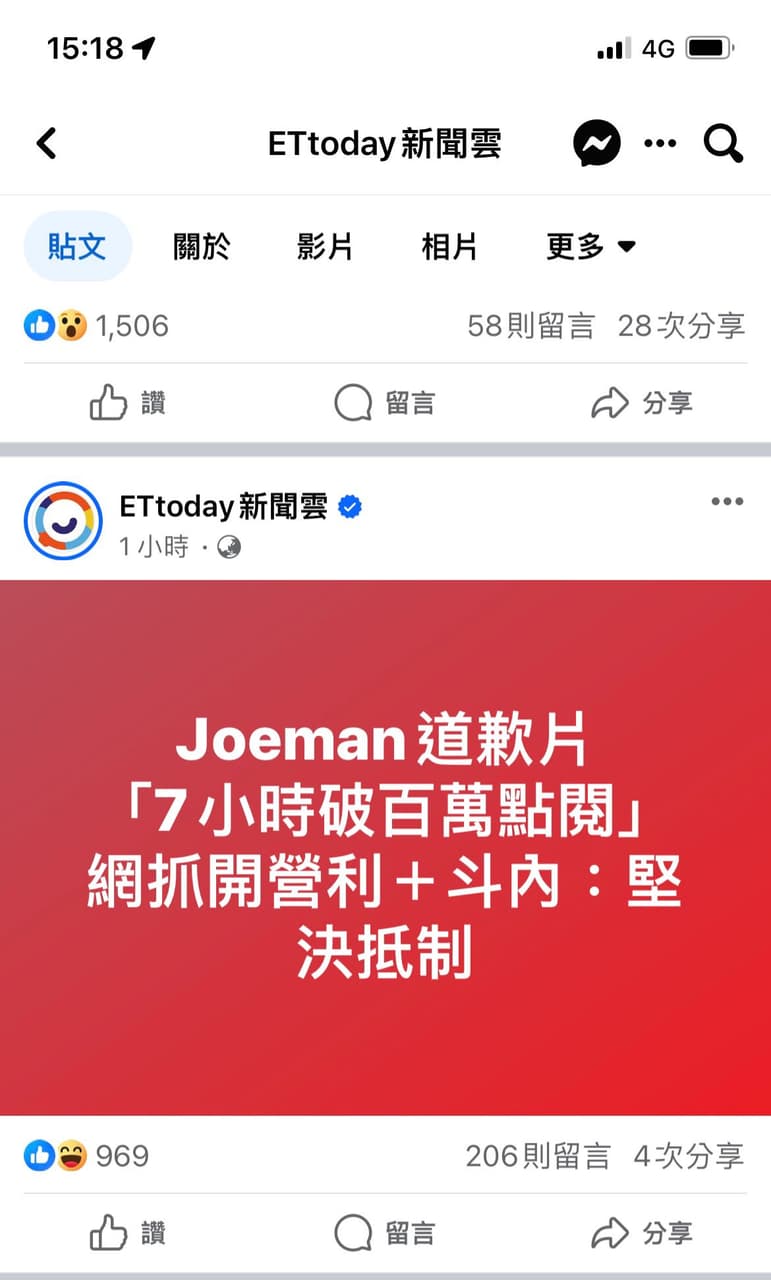Switch to the 影片 tab
The width and height of the screenshot is (771, 1280).
(x=325, y=246)
